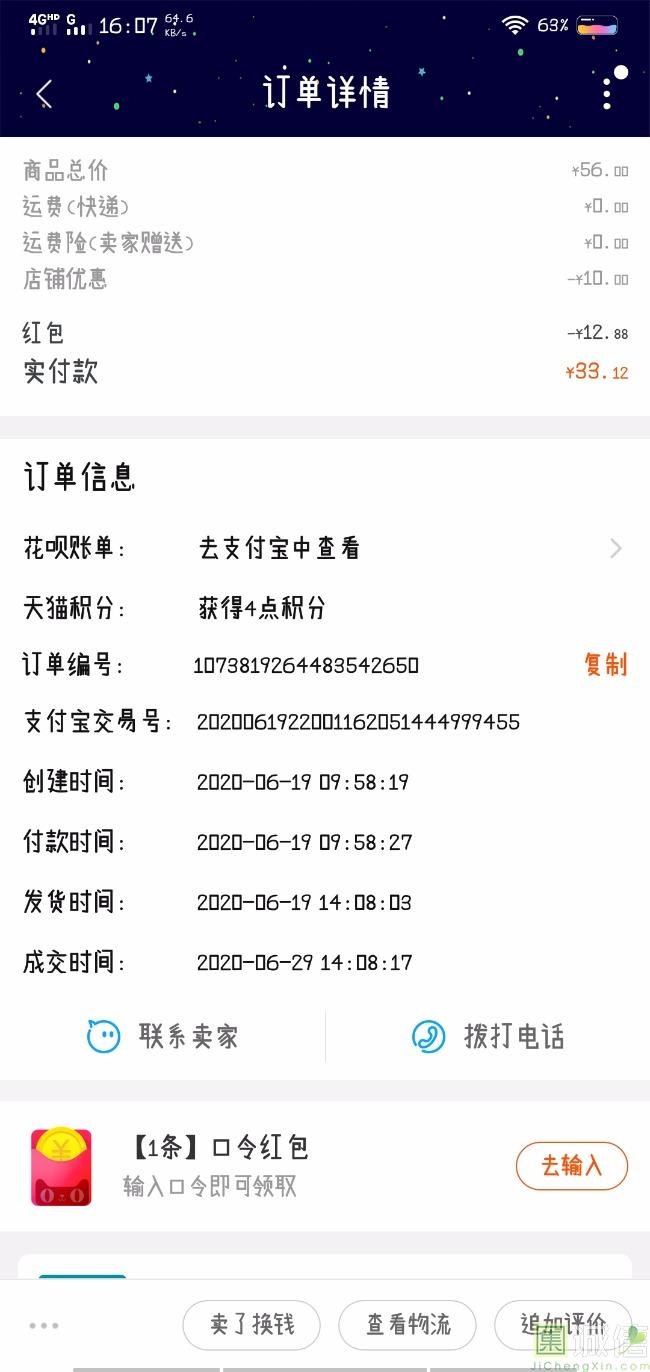Screen dimensions: 650x1372
Task: Open 花呗账单 in Alipay
Action: [x=325, y=548]
